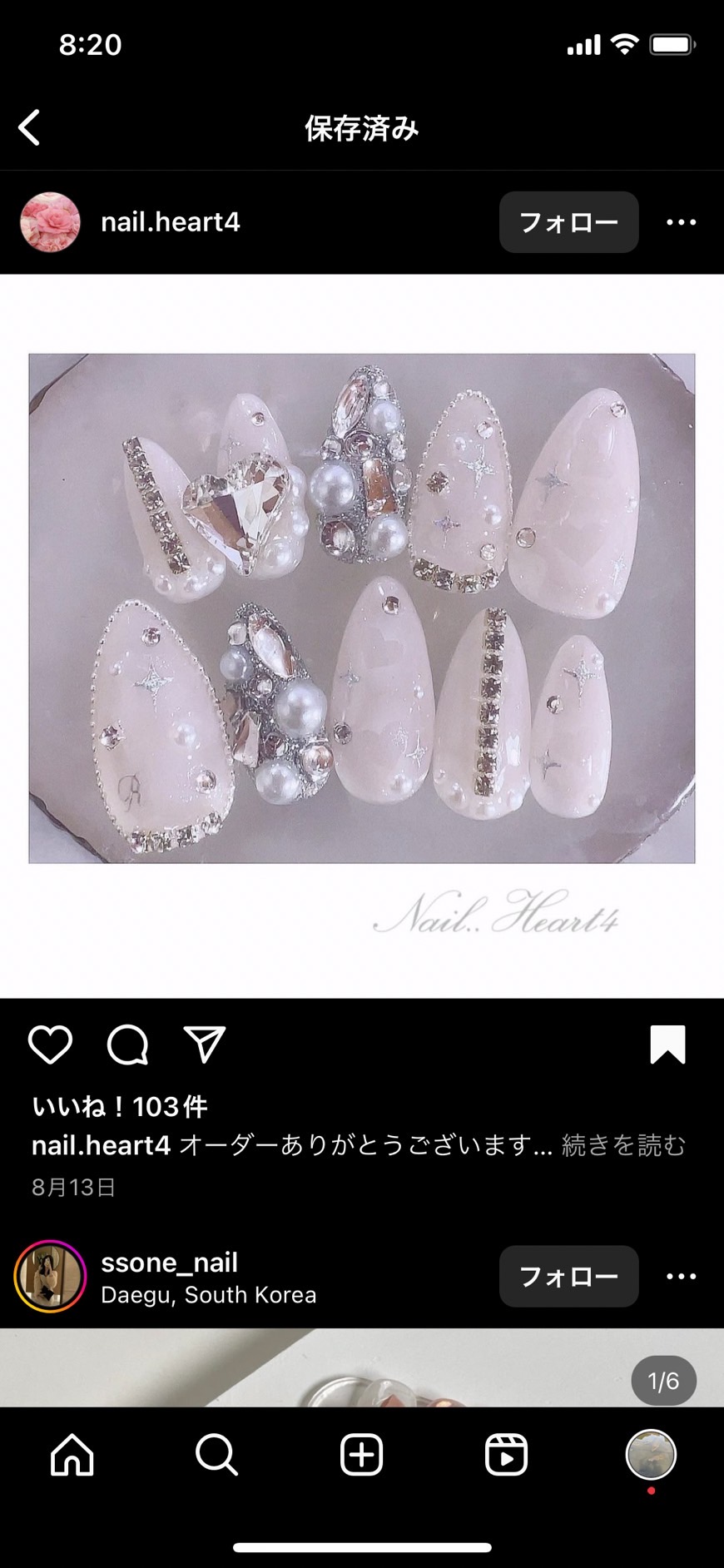The width and height of the screenshot is (724, 1568).
Task: Like nail.heart4's post
Action: click(x=50, y=1045)
